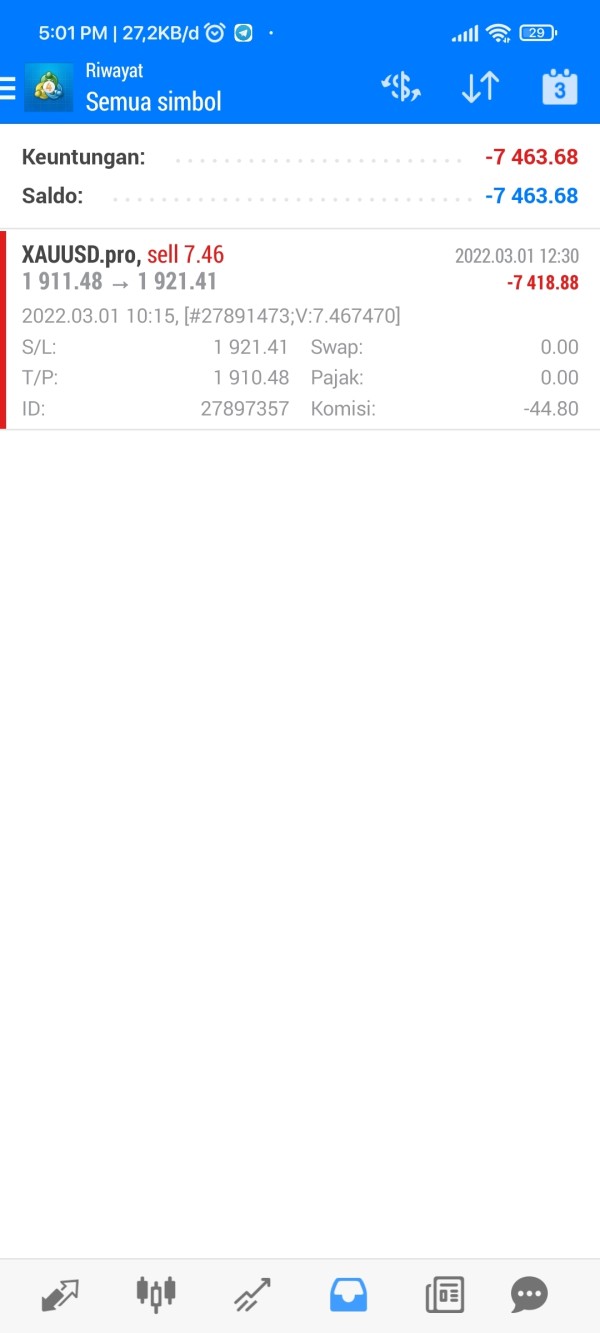Viewport: 600px width, 1333px height.
Task: Change history sort order with arrows icon
Action: (480, 88)
